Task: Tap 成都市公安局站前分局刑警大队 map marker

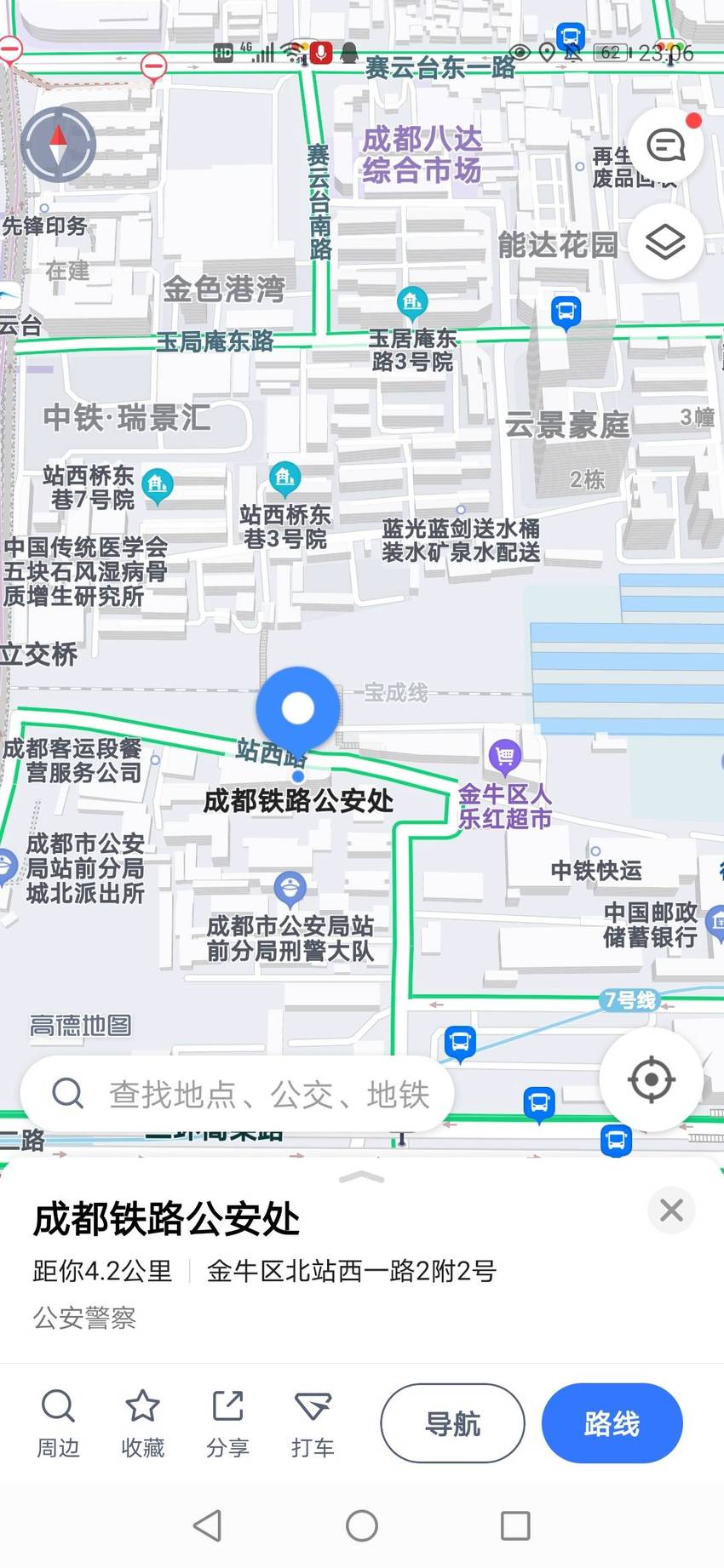Action: point(290,890)
